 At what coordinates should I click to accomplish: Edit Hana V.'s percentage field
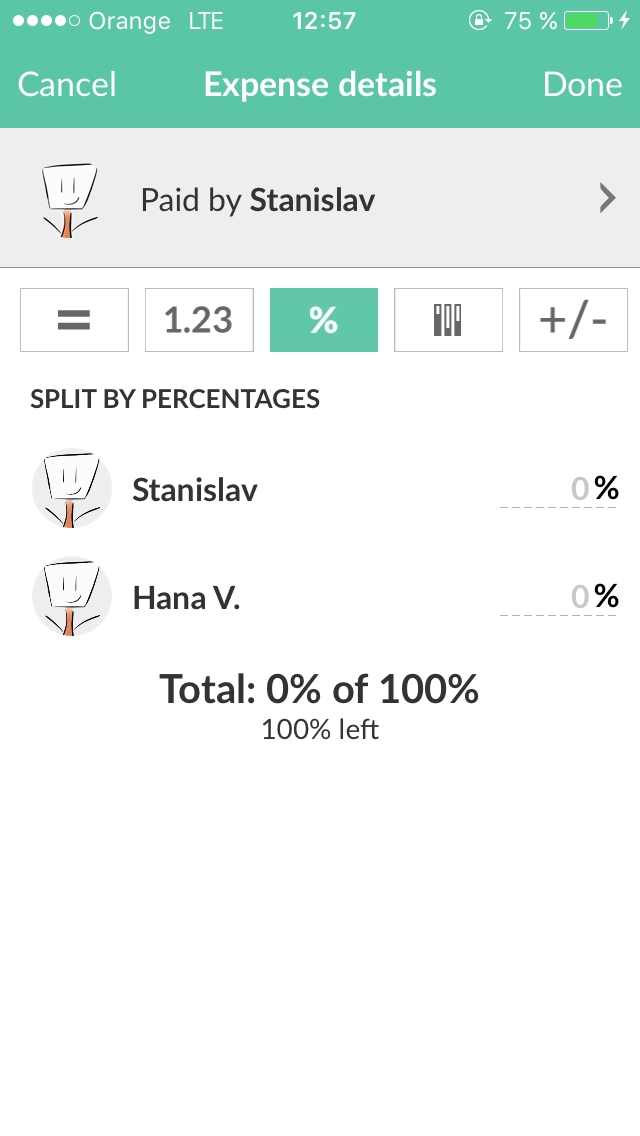tap(558, 597)
